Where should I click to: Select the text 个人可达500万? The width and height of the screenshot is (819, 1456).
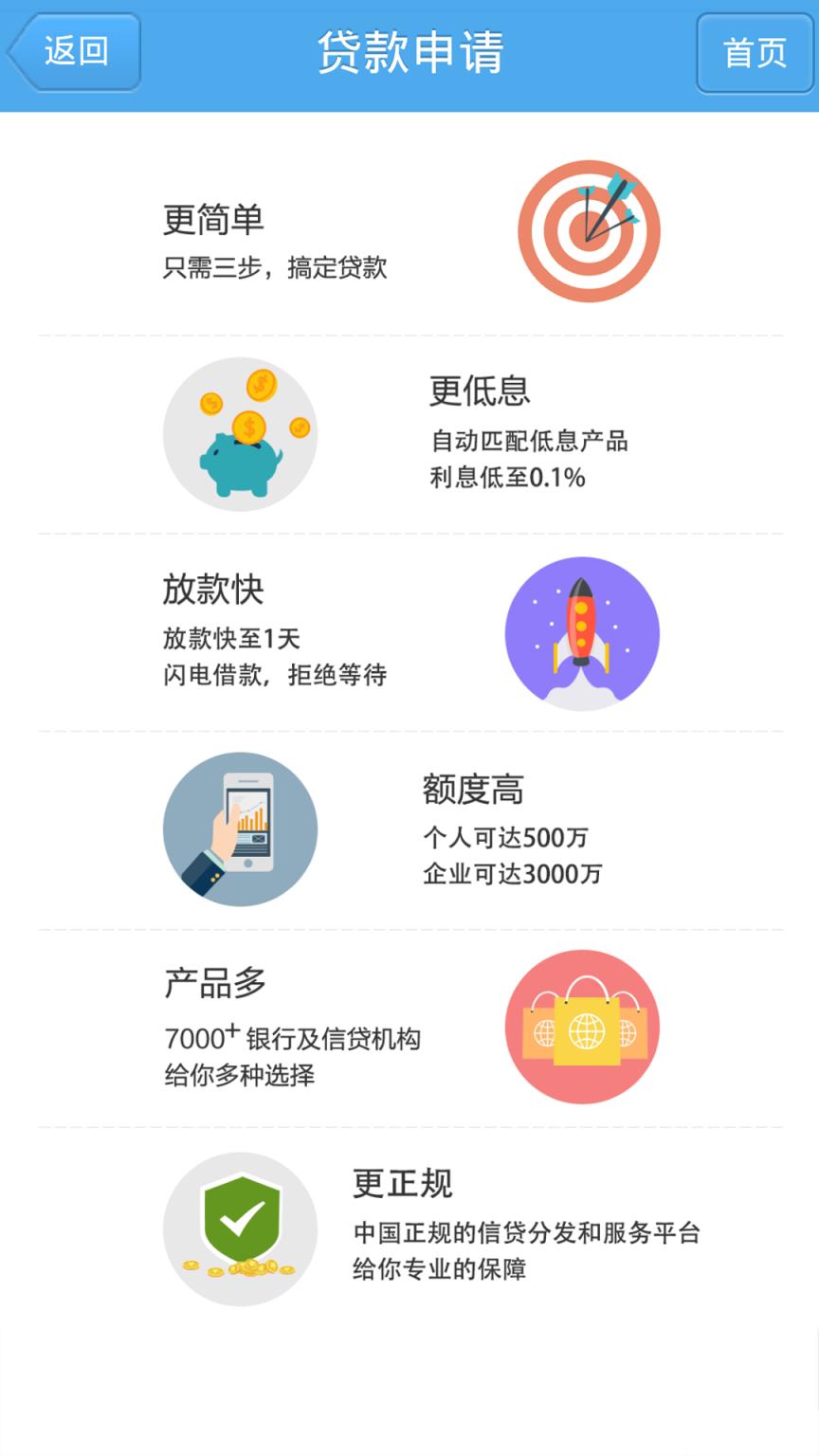coord(507,838)
